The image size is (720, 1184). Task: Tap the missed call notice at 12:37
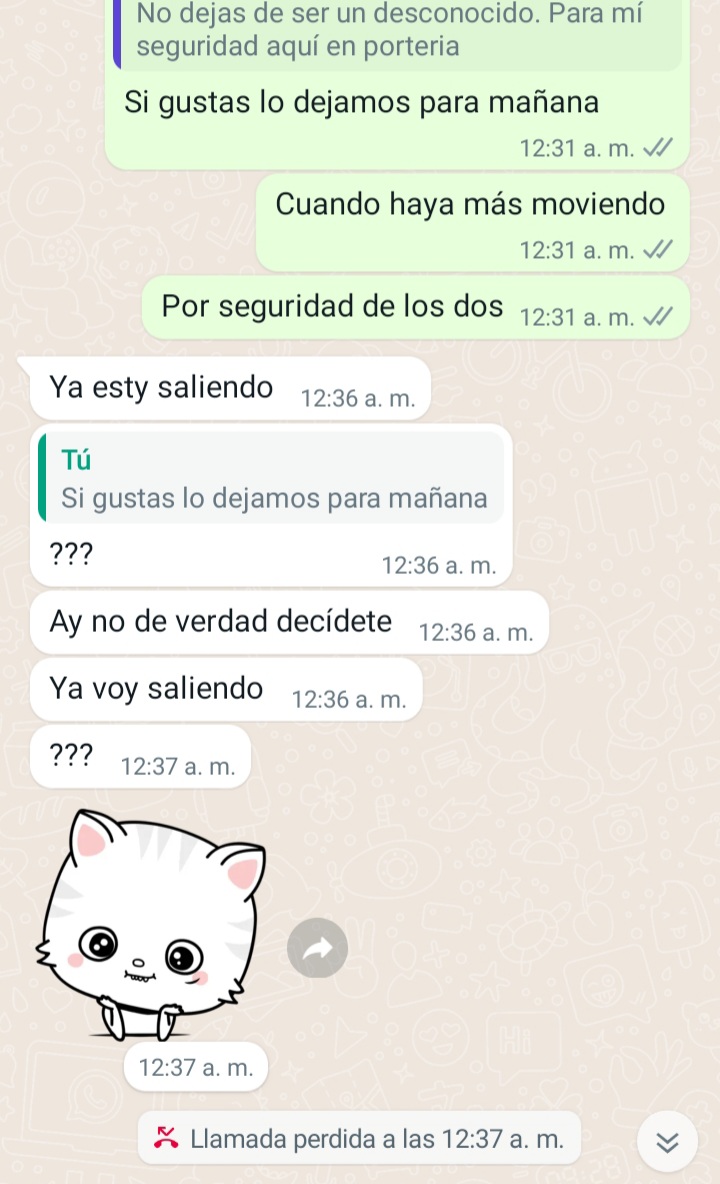point(360,1138)
